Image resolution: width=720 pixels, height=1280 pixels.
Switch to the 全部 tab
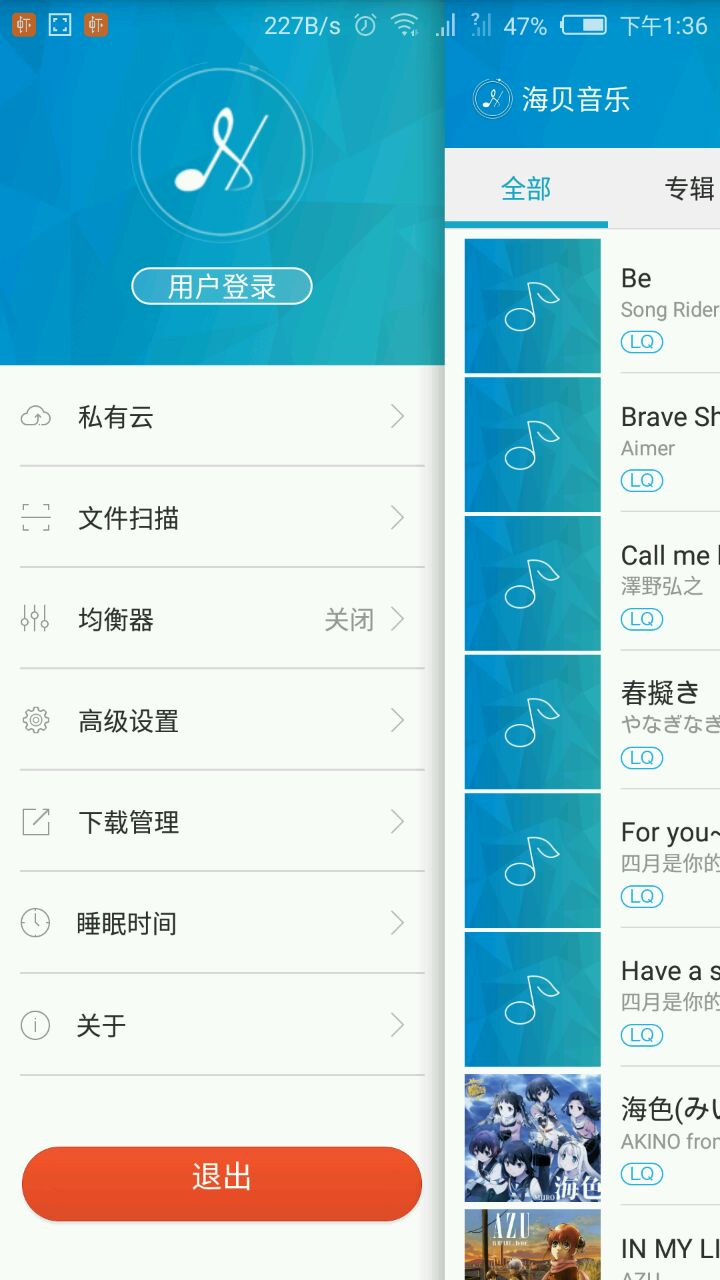coord(526,188)
